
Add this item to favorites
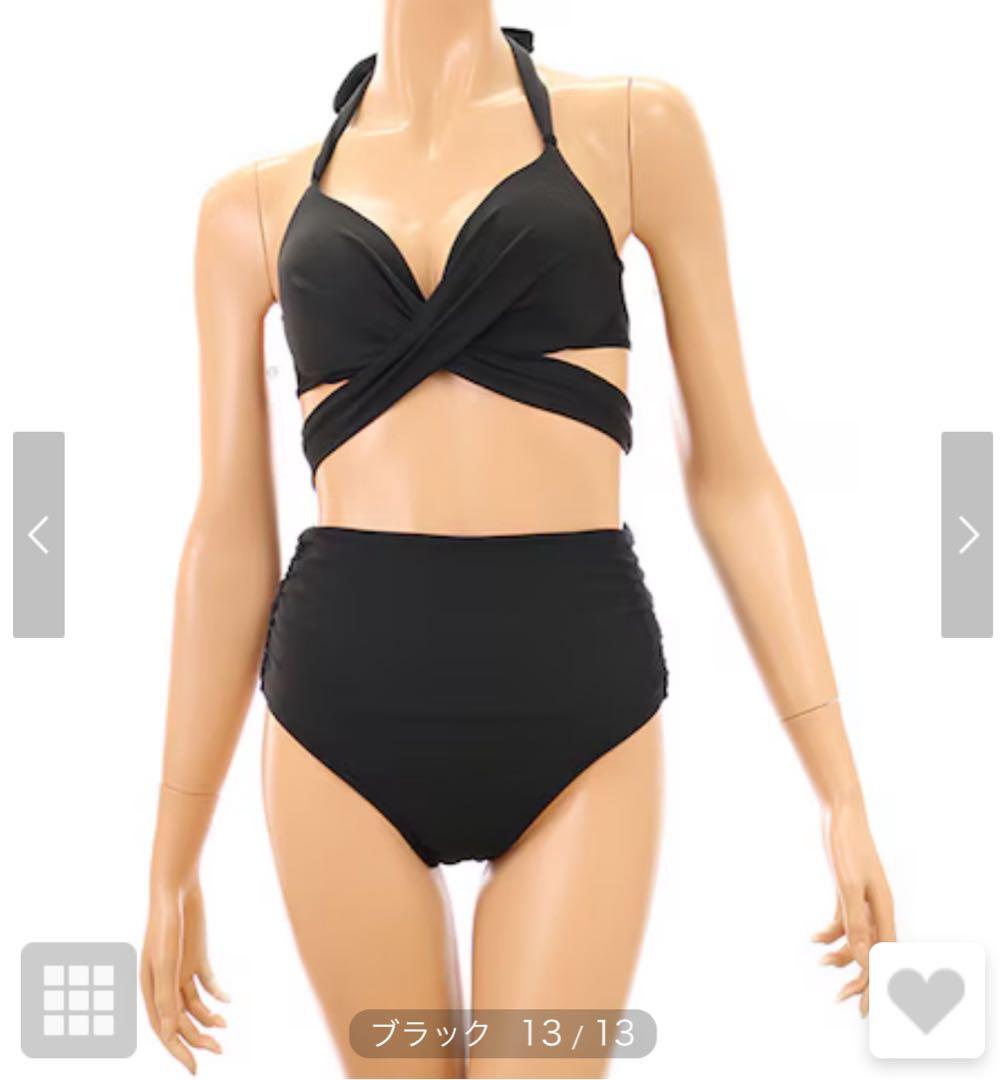click(926, 999)
